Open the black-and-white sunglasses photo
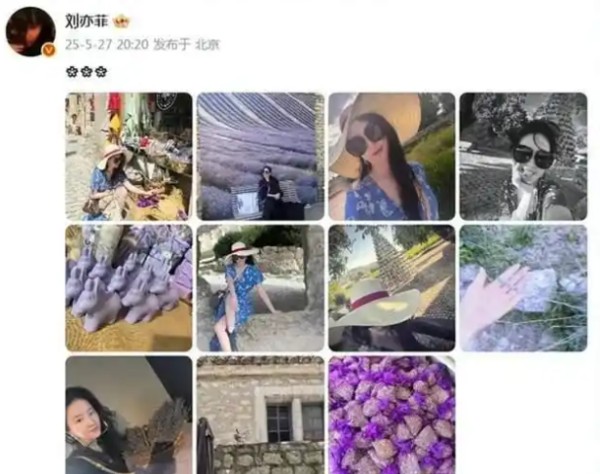This screenshot has height=474, width=600. [522, 156]
